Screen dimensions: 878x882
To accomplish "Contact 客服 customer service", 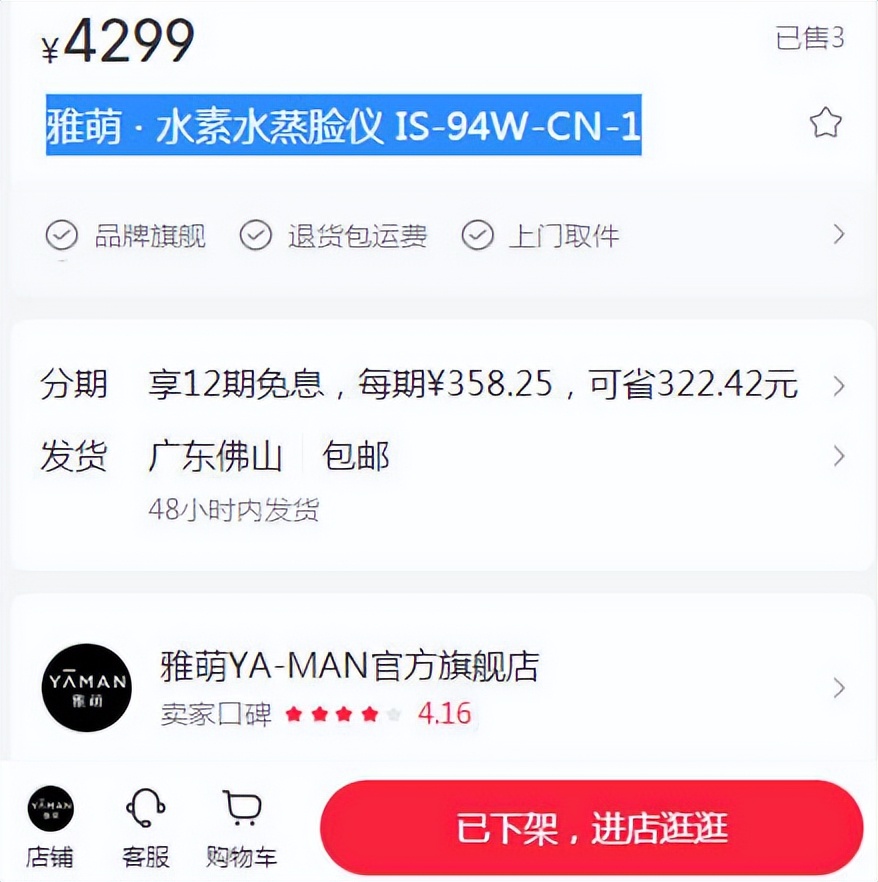I will [x=146, y=828].
